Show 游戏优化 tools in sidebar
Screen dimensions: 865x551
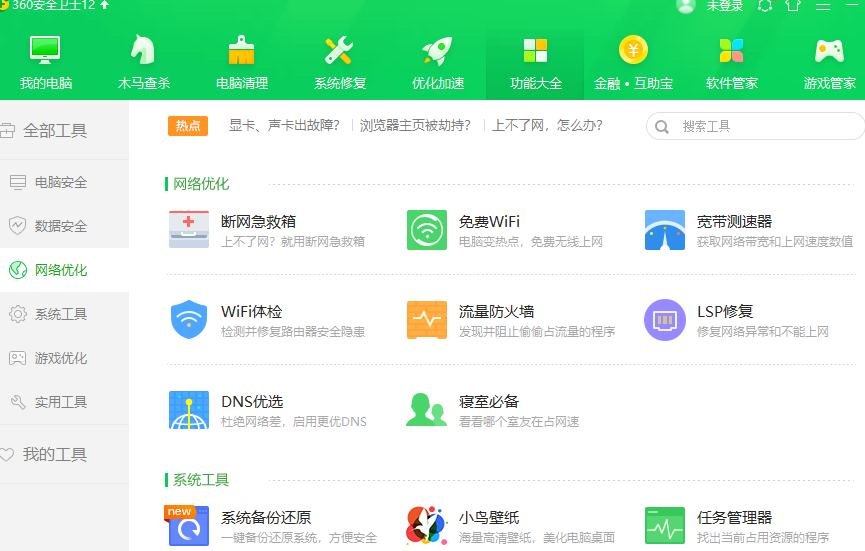pyautogui.click(x=60, y=358)
